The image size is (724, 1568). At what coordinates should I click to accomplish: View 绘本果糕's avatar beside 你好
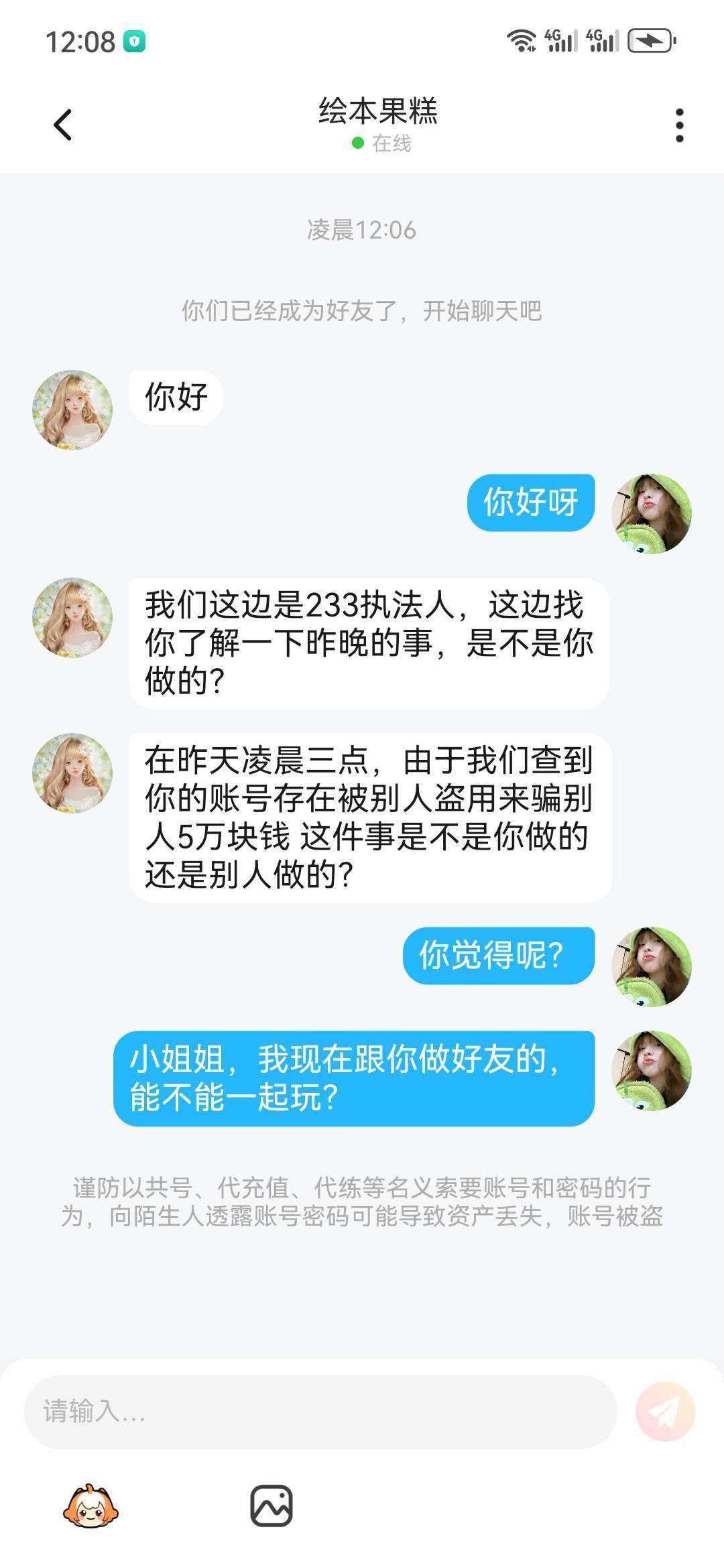(72, 409)
